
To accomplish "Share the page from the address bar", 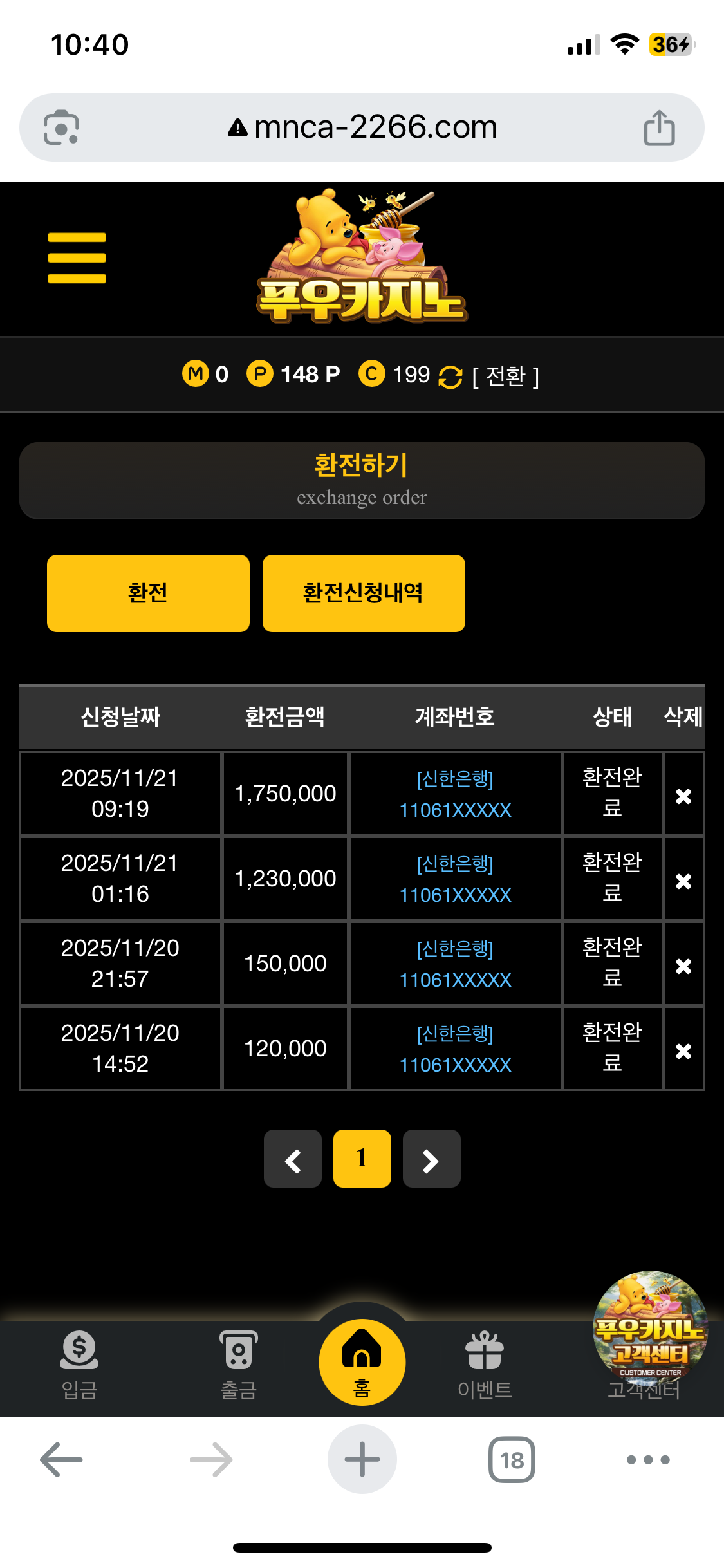I will click(x=660, y=127).
